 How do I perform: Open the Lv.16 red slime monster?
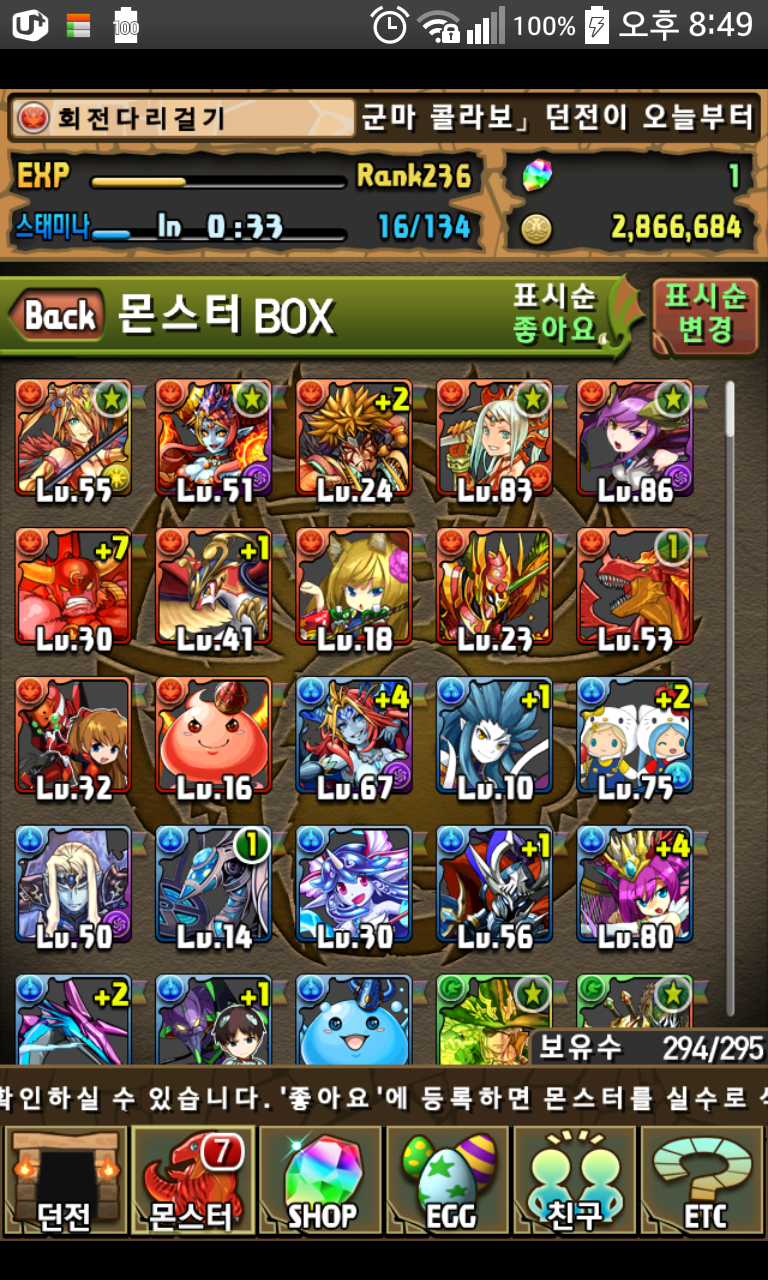214,736
